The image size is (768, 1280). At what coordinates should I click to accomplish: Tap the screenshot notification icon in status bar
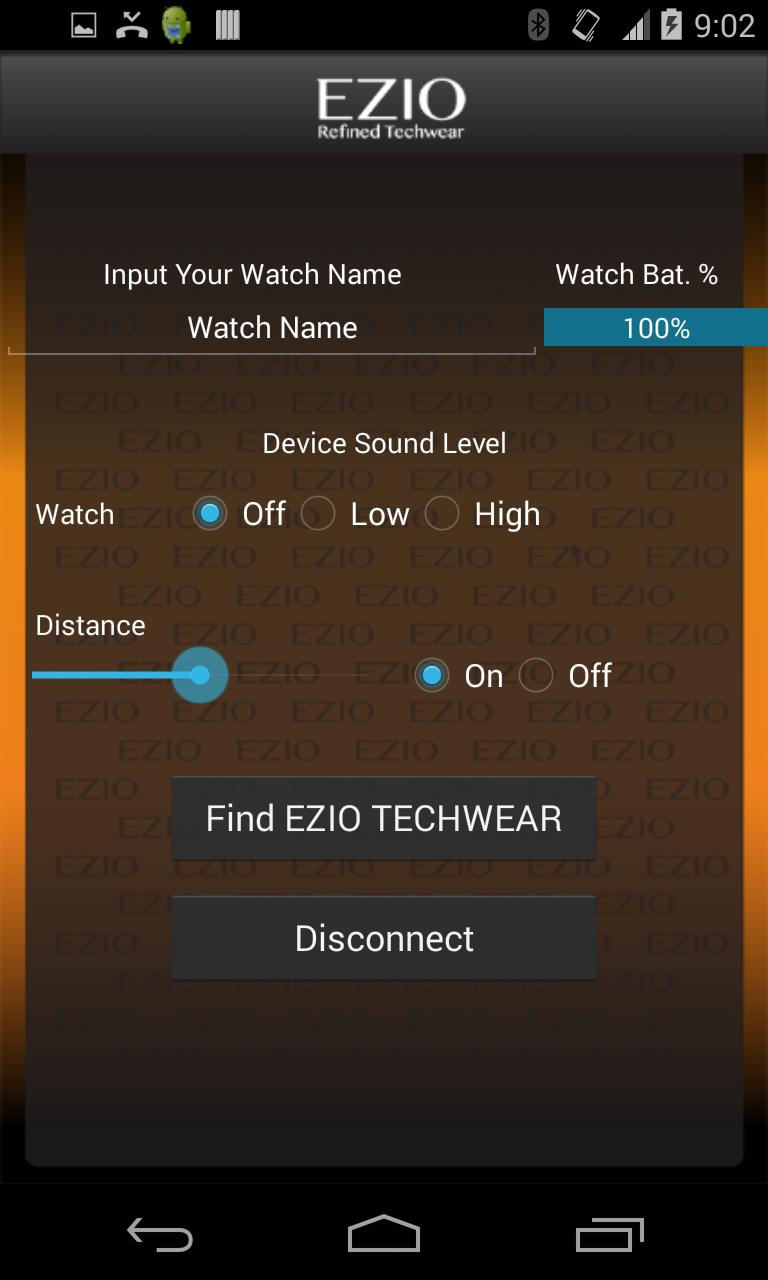tap(83, 24)
